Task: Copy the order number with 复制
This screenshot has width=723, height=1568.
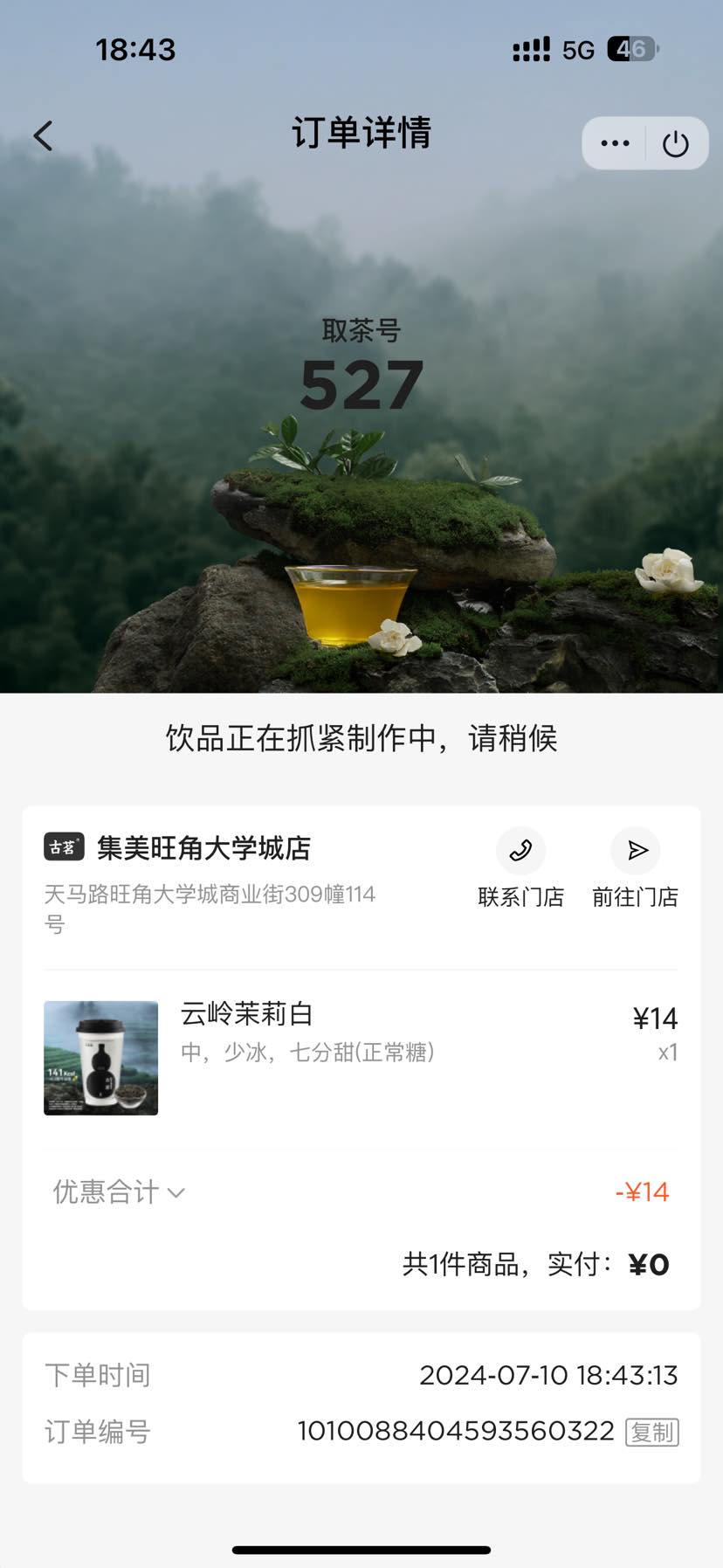Action: (x=652, y=1432)
